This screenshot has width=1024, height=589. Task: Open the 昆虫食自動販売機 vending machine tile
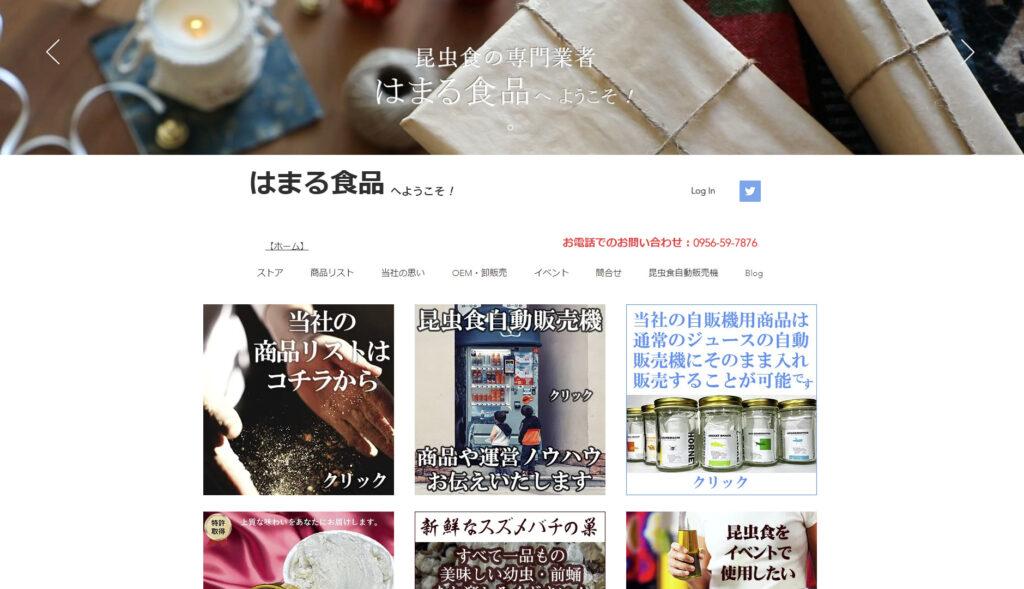510,399
